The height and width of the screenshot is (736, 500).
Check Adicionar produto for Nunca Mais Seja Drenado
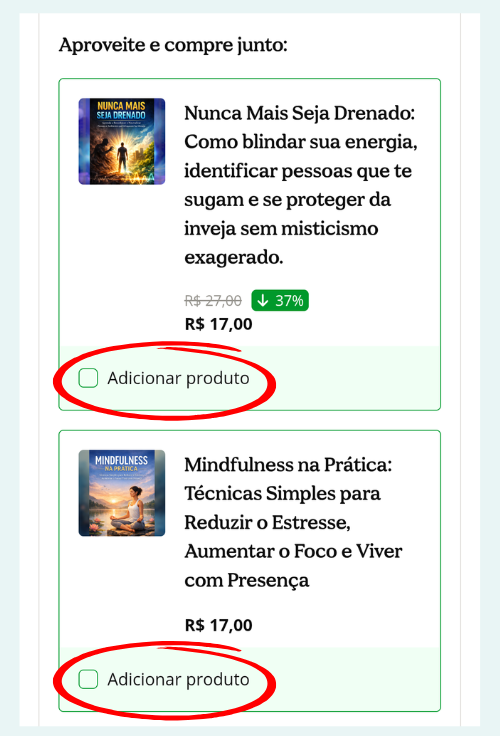tap(88, 378)
